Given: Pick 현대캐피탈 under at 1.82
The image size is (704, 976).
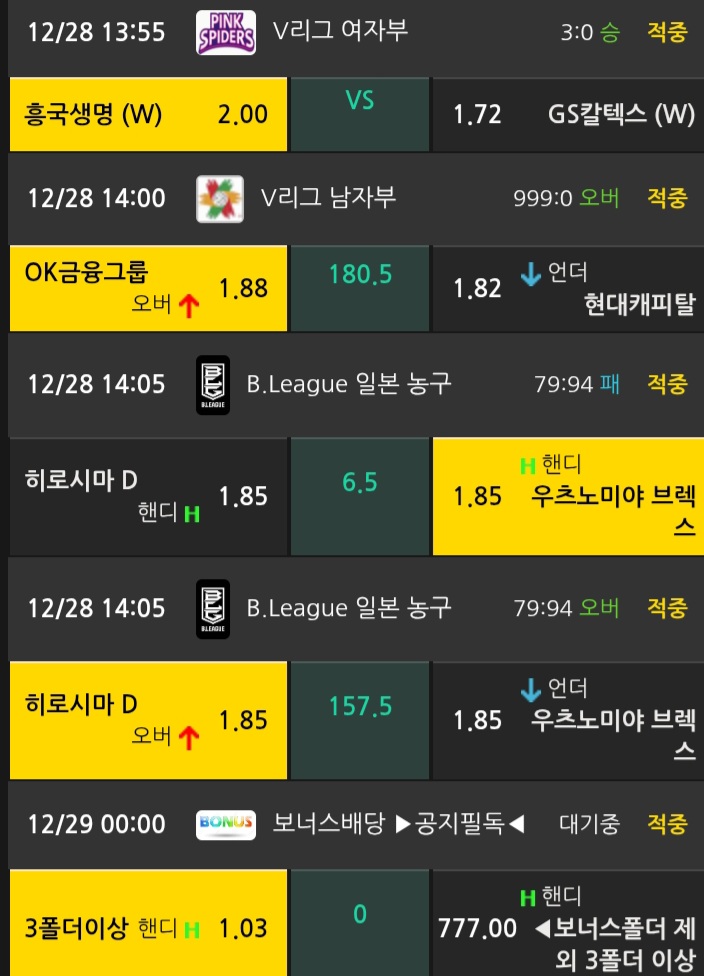Looking at the screenshot, I should pyautogui.click(x=565, y=288).
